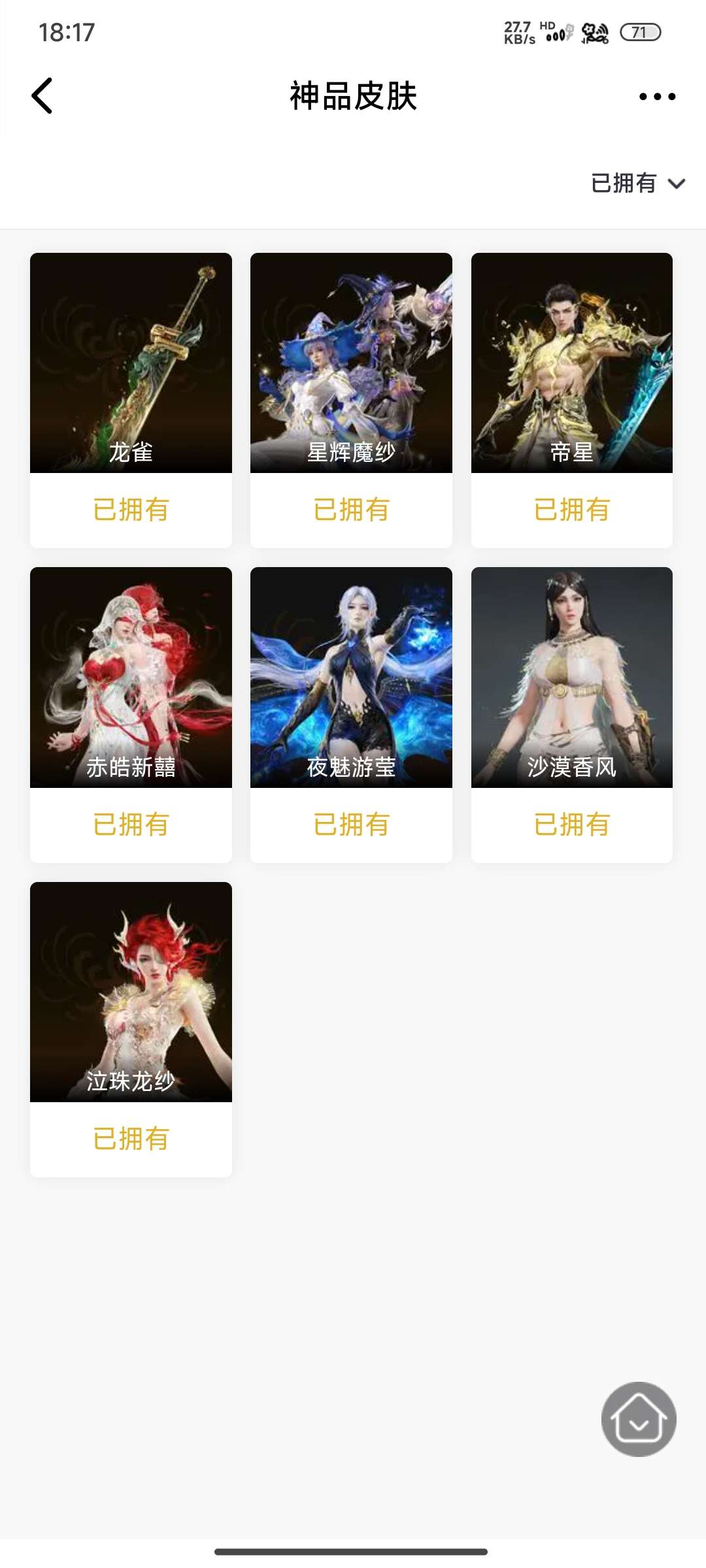Tap the clock showing 18:17
This screenshot has height=1568, width=706.
[x=67, y=32]
